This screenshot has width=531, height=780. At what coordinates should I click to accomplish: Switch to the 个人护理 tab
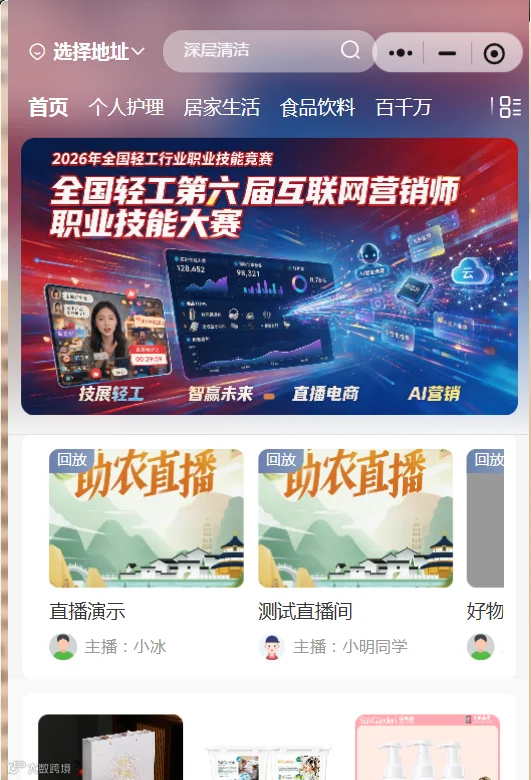coord(126,107)
